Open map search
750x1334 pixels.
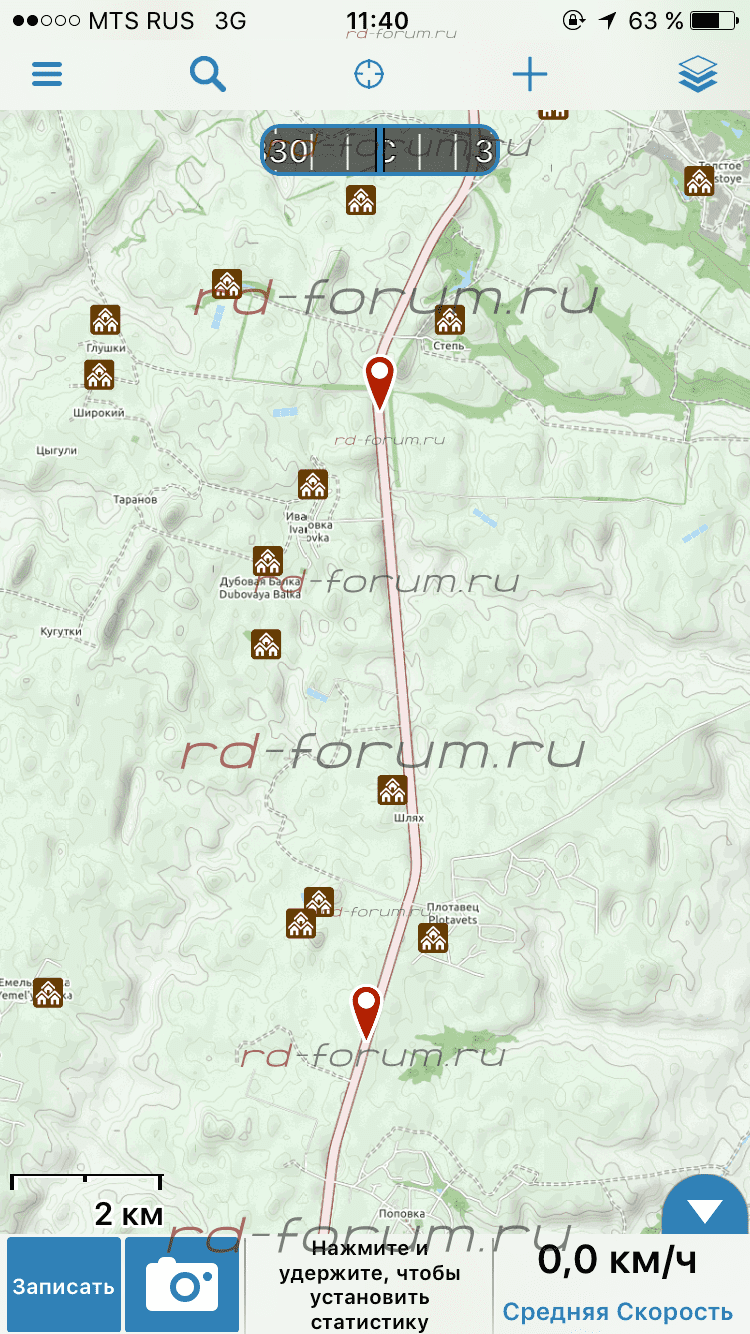point(208,74)
